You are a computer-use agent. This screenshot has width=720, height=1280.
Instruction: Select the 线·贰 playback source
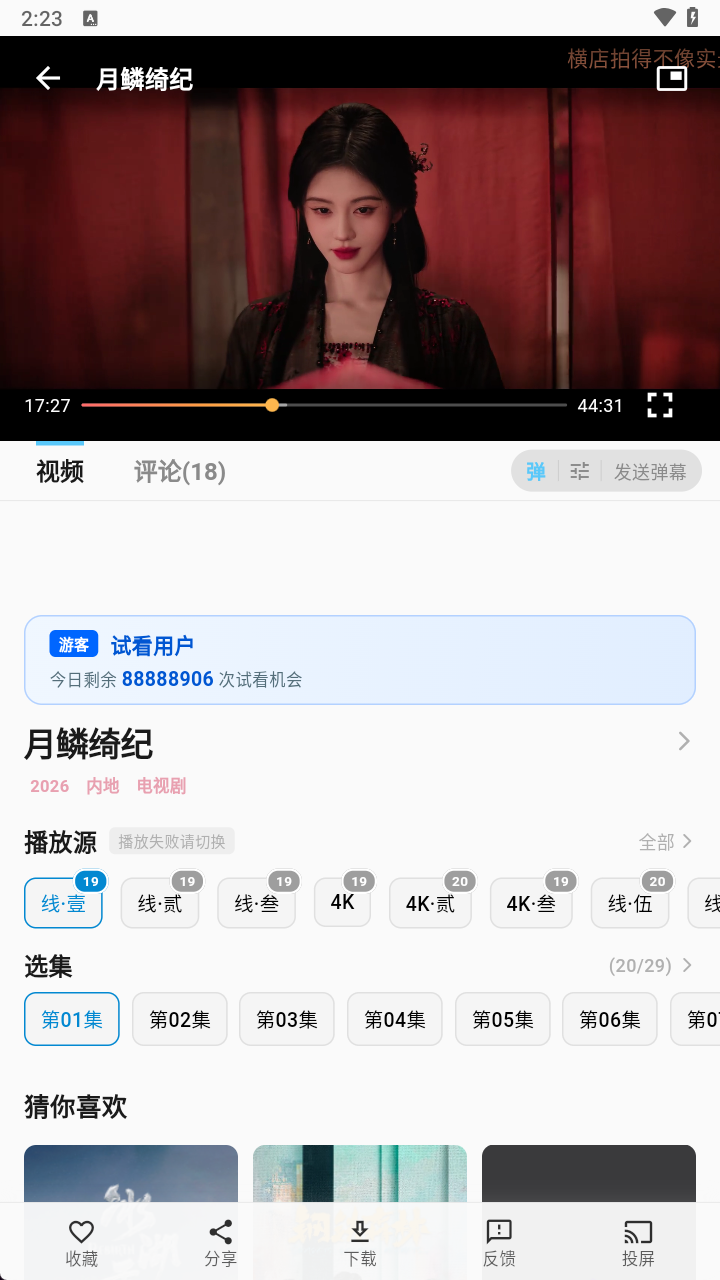pyautogui.click(x=160, y=903)
